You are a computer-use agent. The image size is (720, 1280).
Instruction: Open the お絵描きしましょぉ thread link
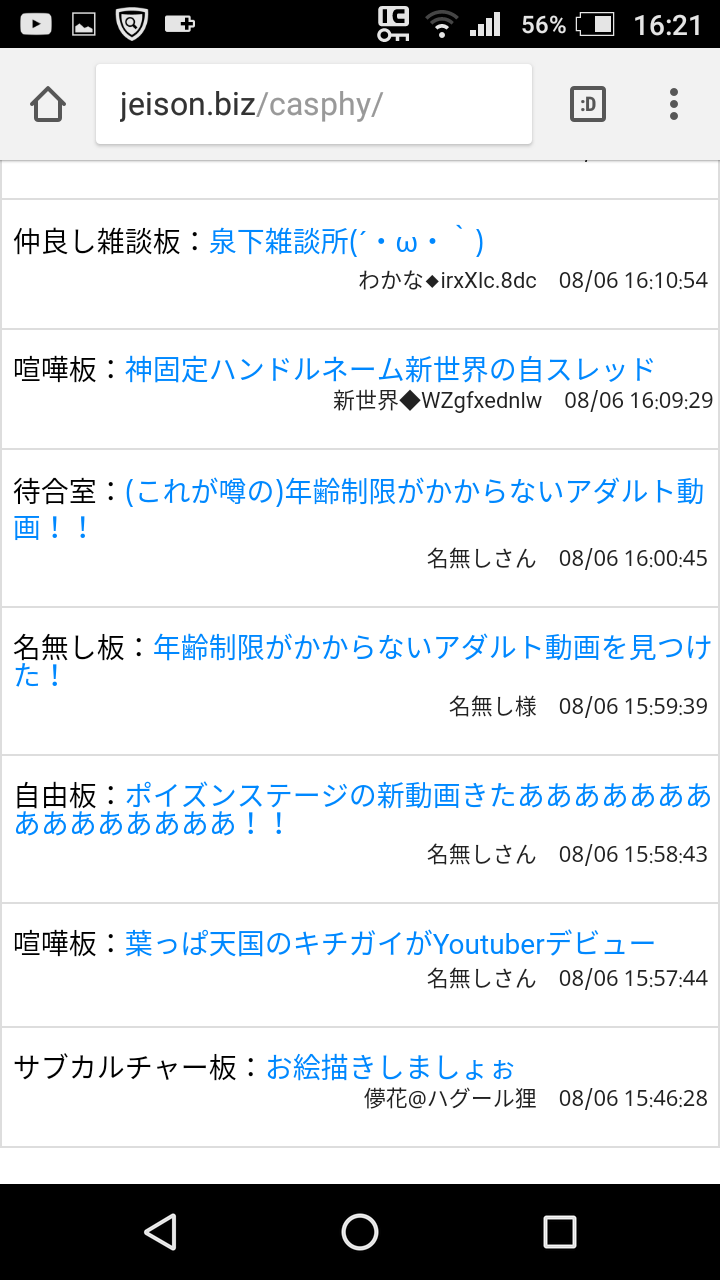pyautogui.click(x=390, y=1067)
